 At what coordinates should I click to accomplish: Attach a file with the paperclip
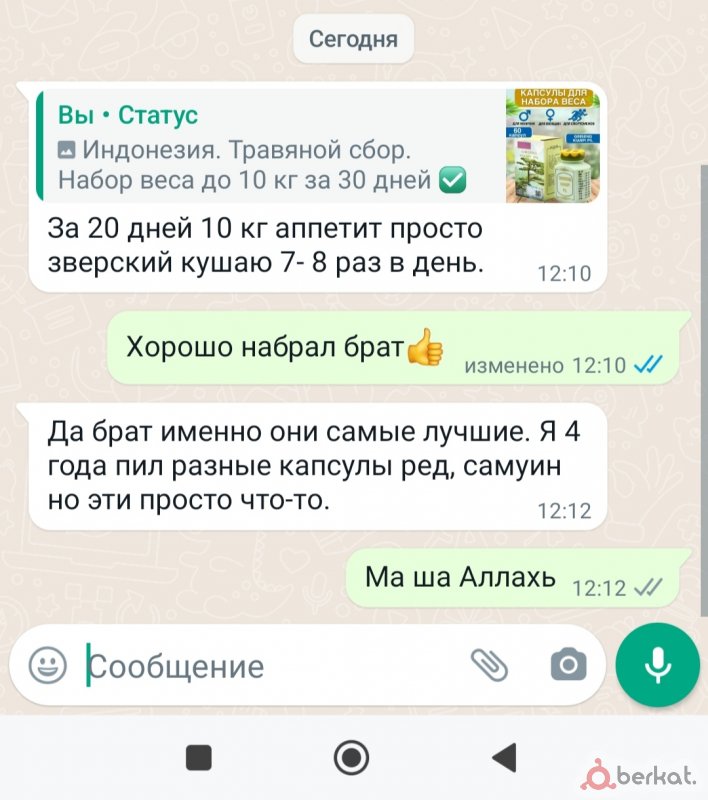coord(490,665)
